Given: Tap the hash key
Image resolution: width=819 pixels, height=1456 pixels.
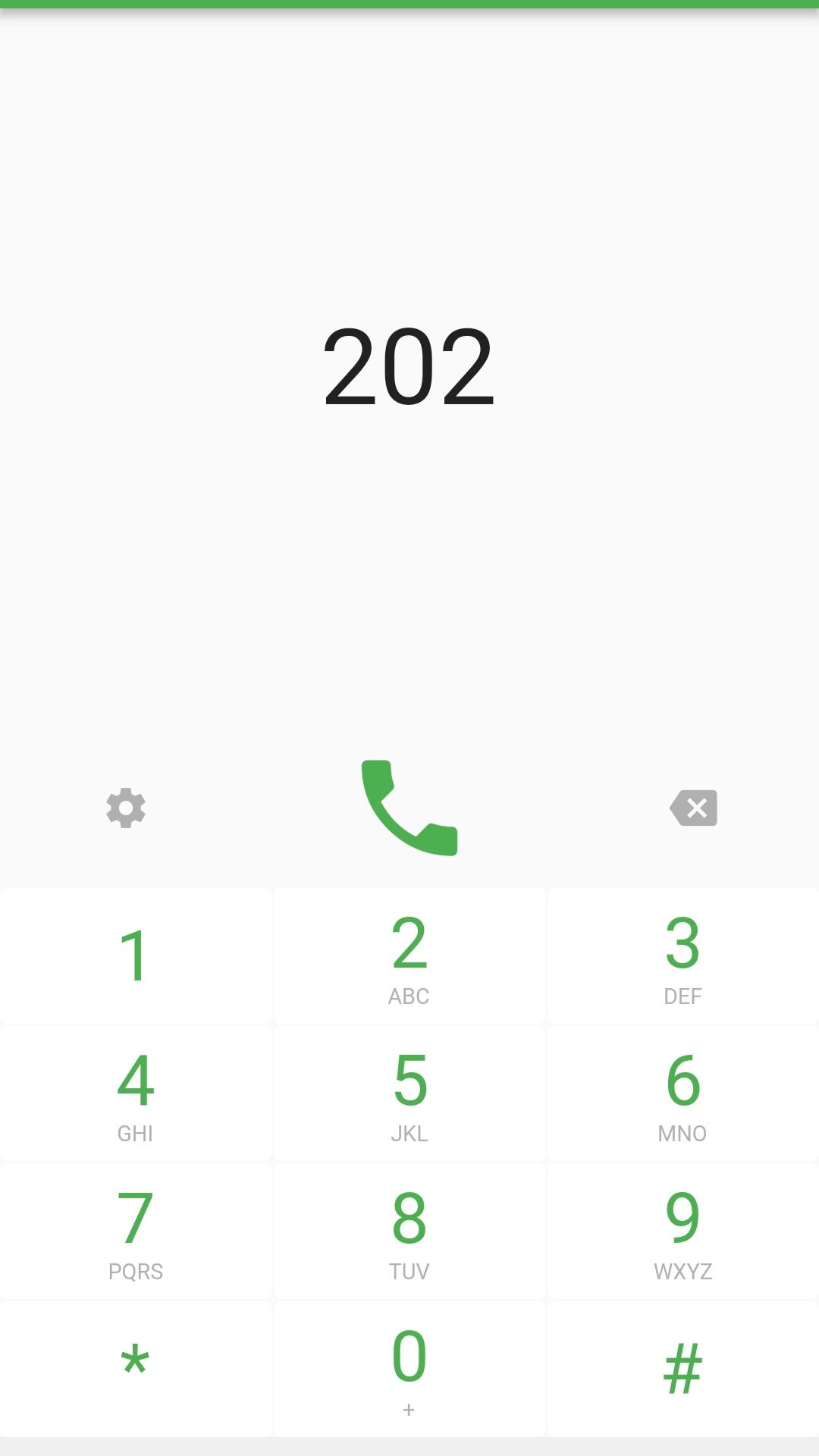Looking at the screenshot, I should (x=682, y=1369).
